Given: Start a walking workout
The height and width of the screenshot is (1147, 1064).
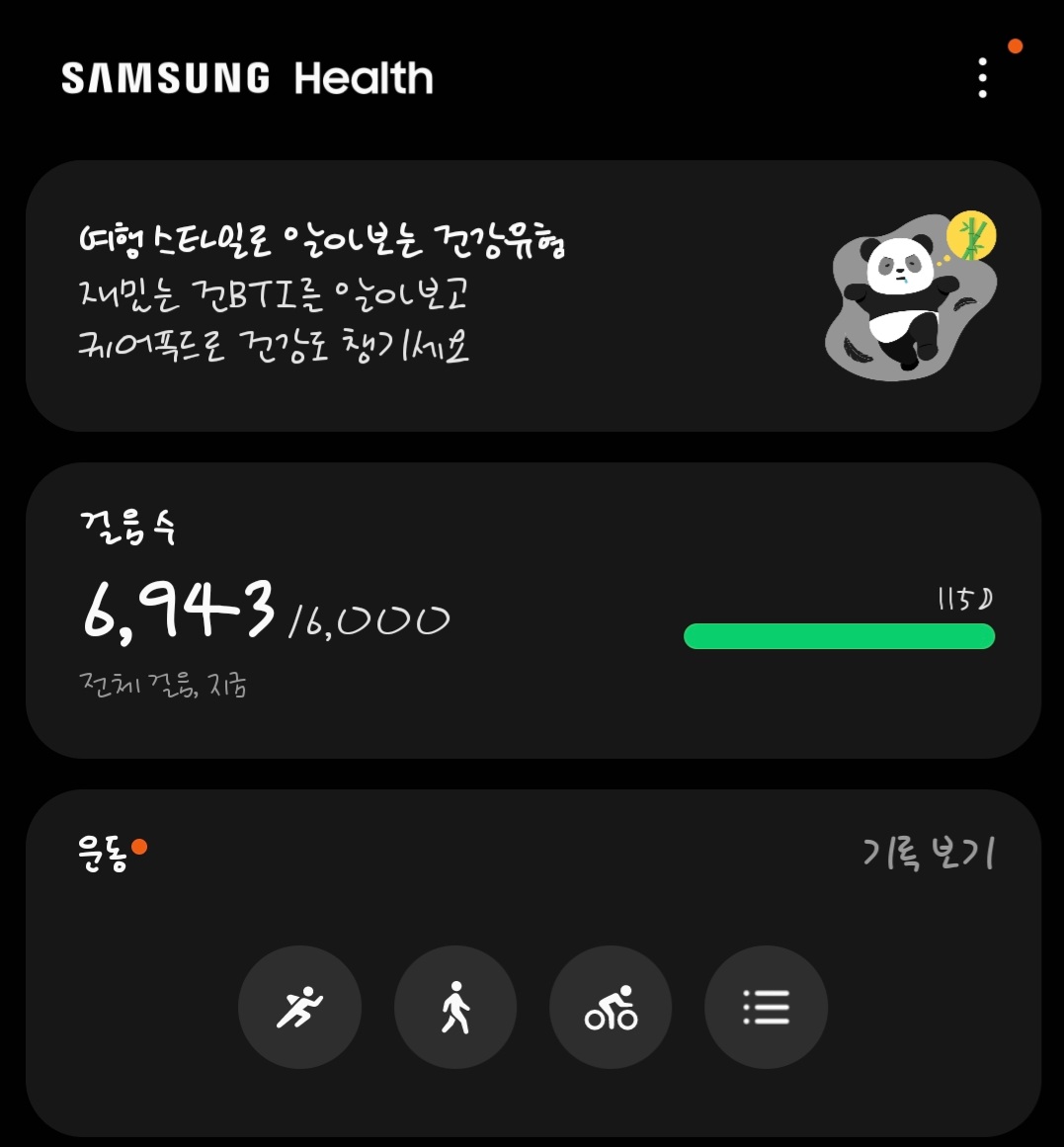Looking at the screenshot, I should 455,1008.
